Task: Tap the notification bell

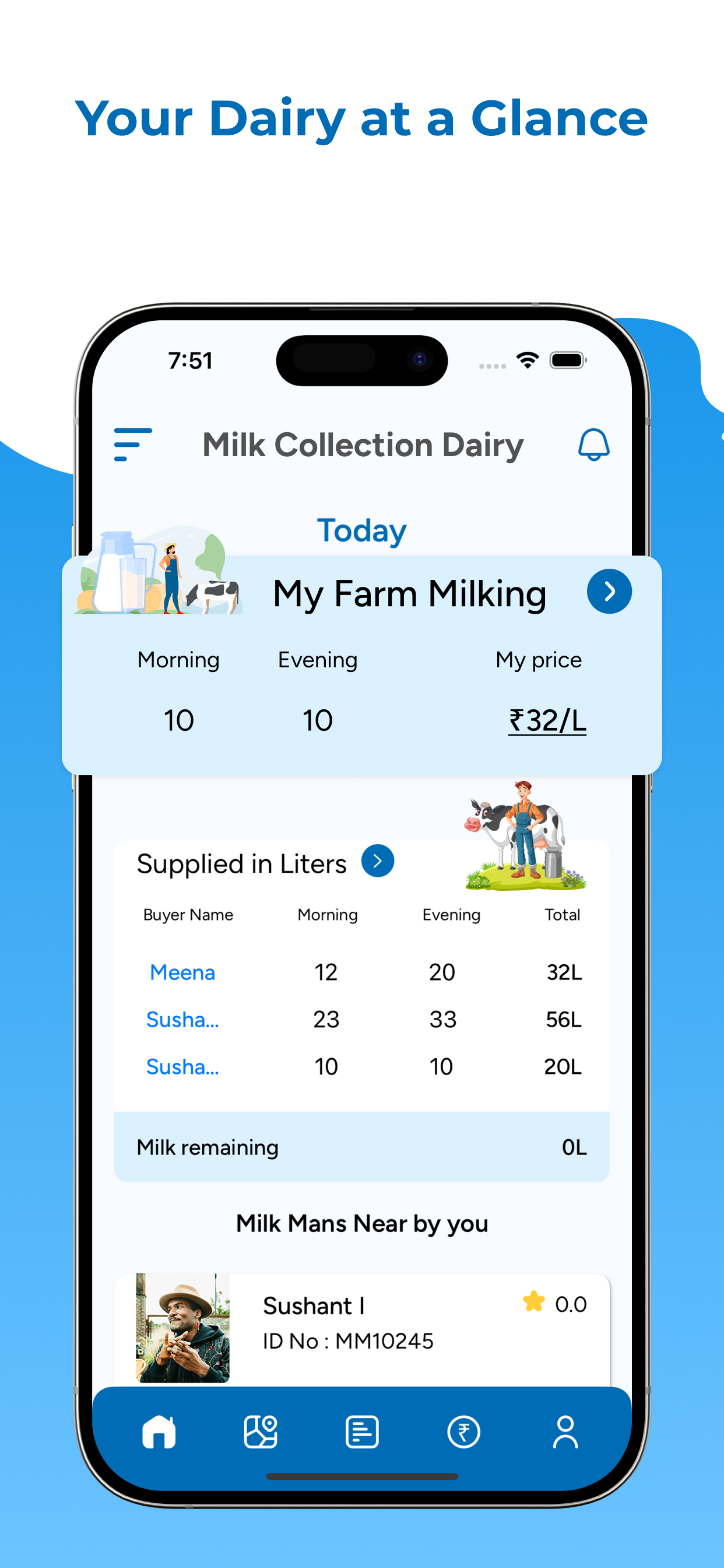Action: tap(593, 445)
